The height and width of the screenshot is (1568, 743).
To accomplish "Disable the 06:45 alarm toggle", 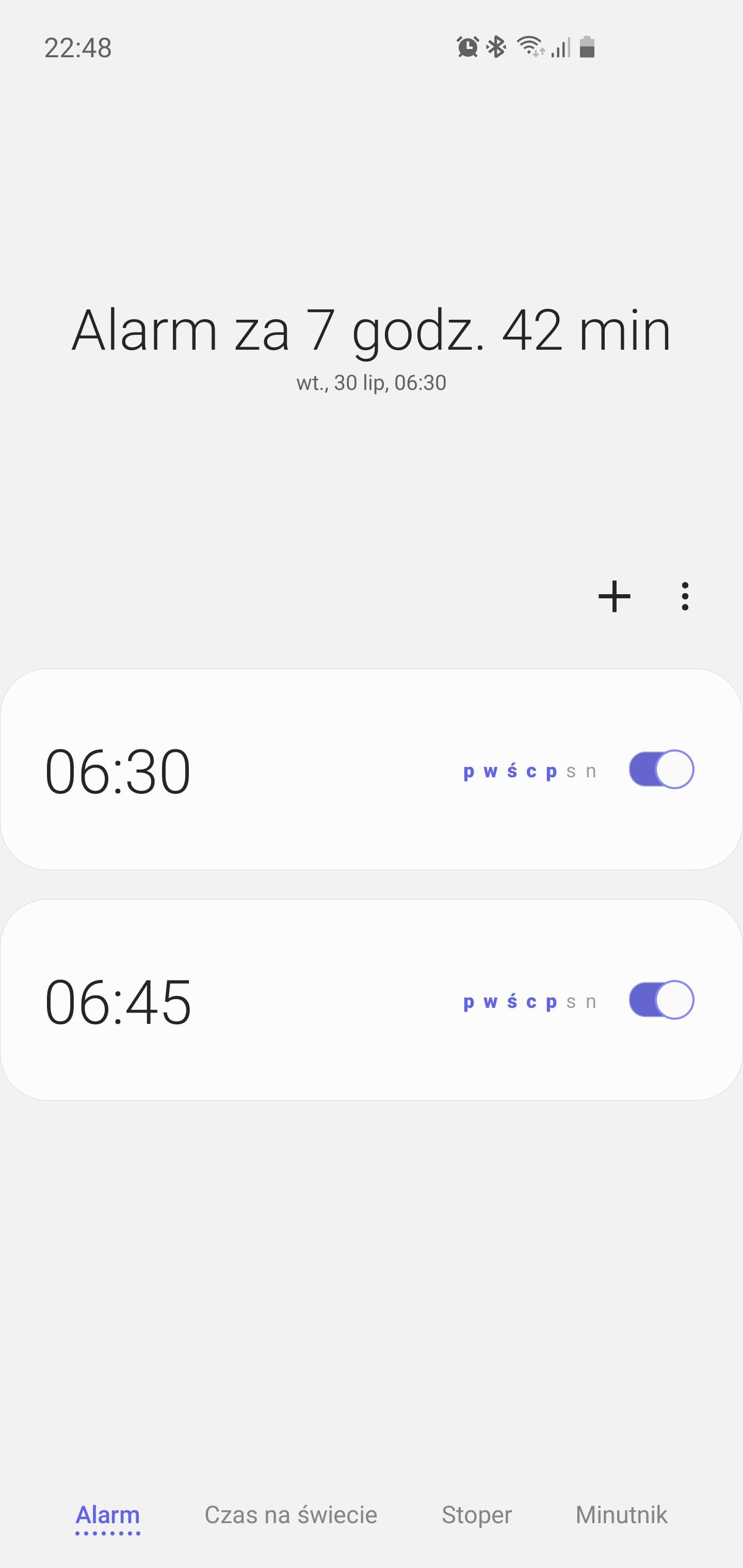I will tap(661, 1000).
